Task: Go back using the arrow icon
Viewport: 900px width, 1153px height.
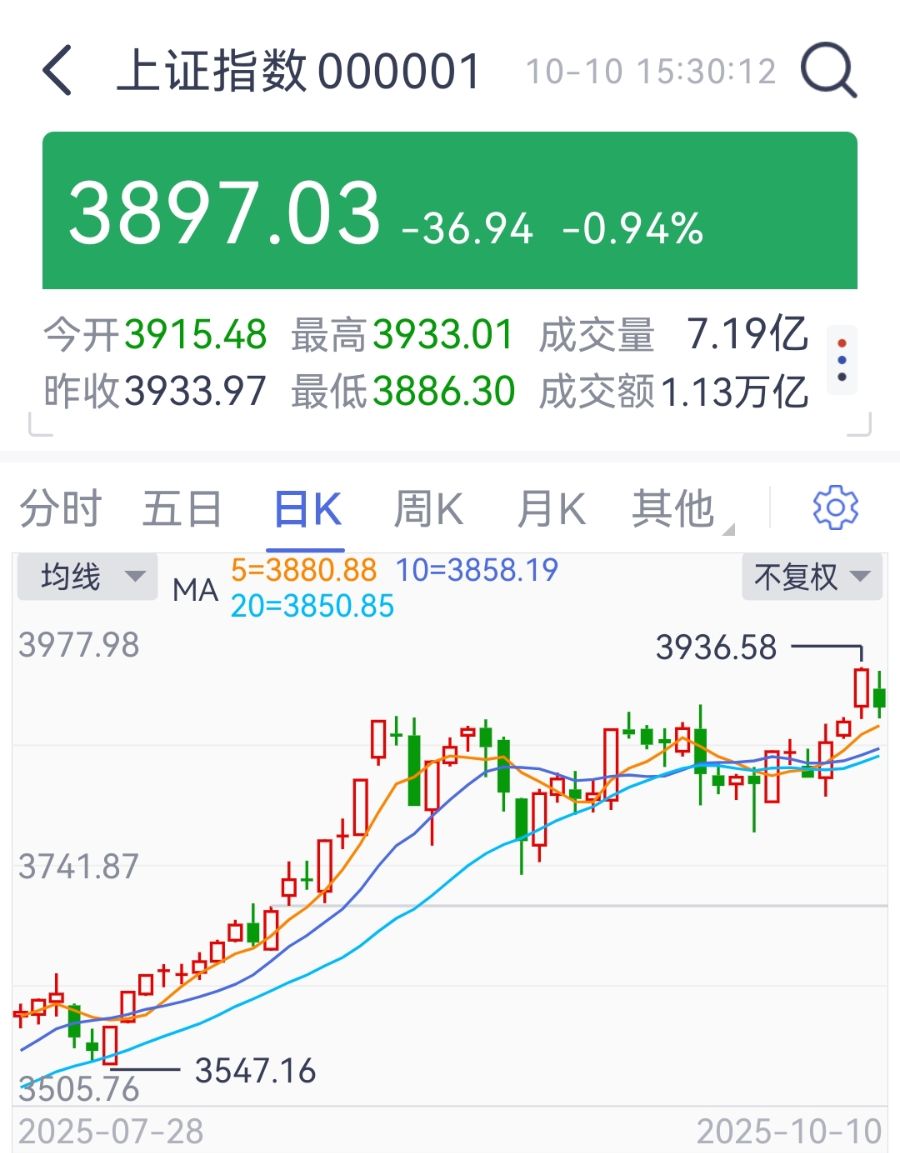Action: tap(58, 72)
